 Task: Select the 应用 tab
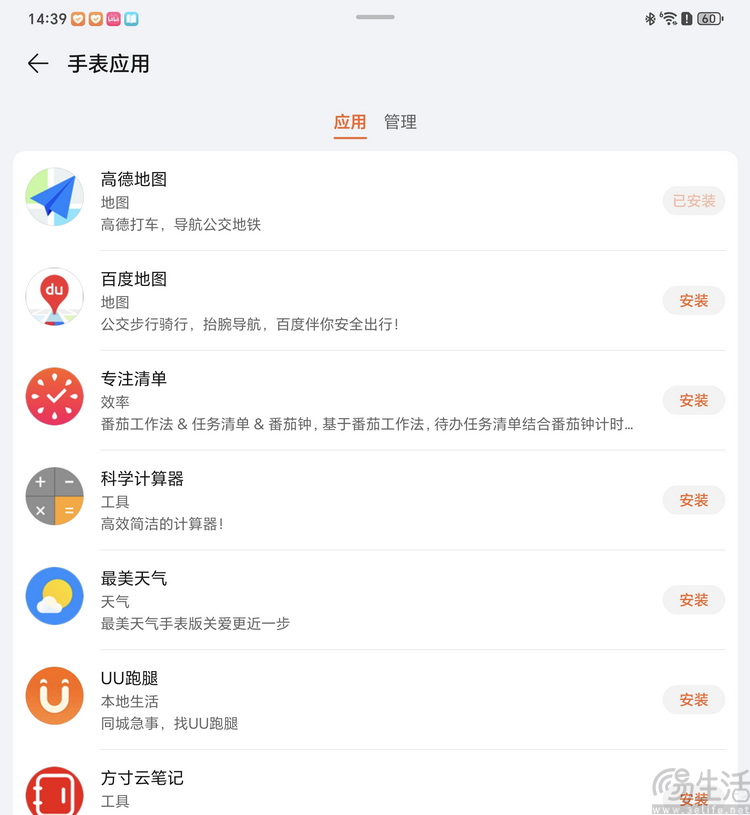[350, 122]
